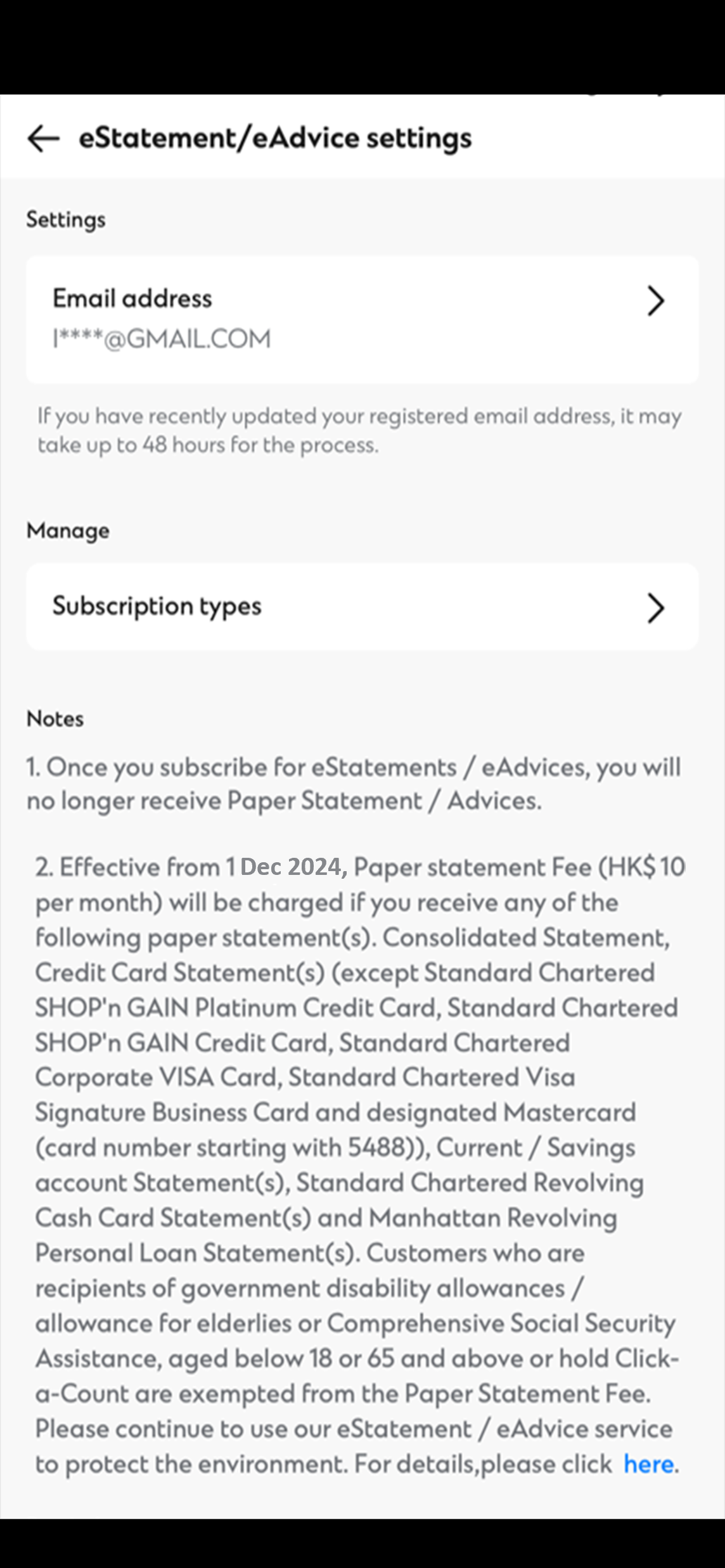Click the 'here' link for fee details
The width and height of the screenshot is (725, 1568).
pyautogui.click(x=648, y=1464)
